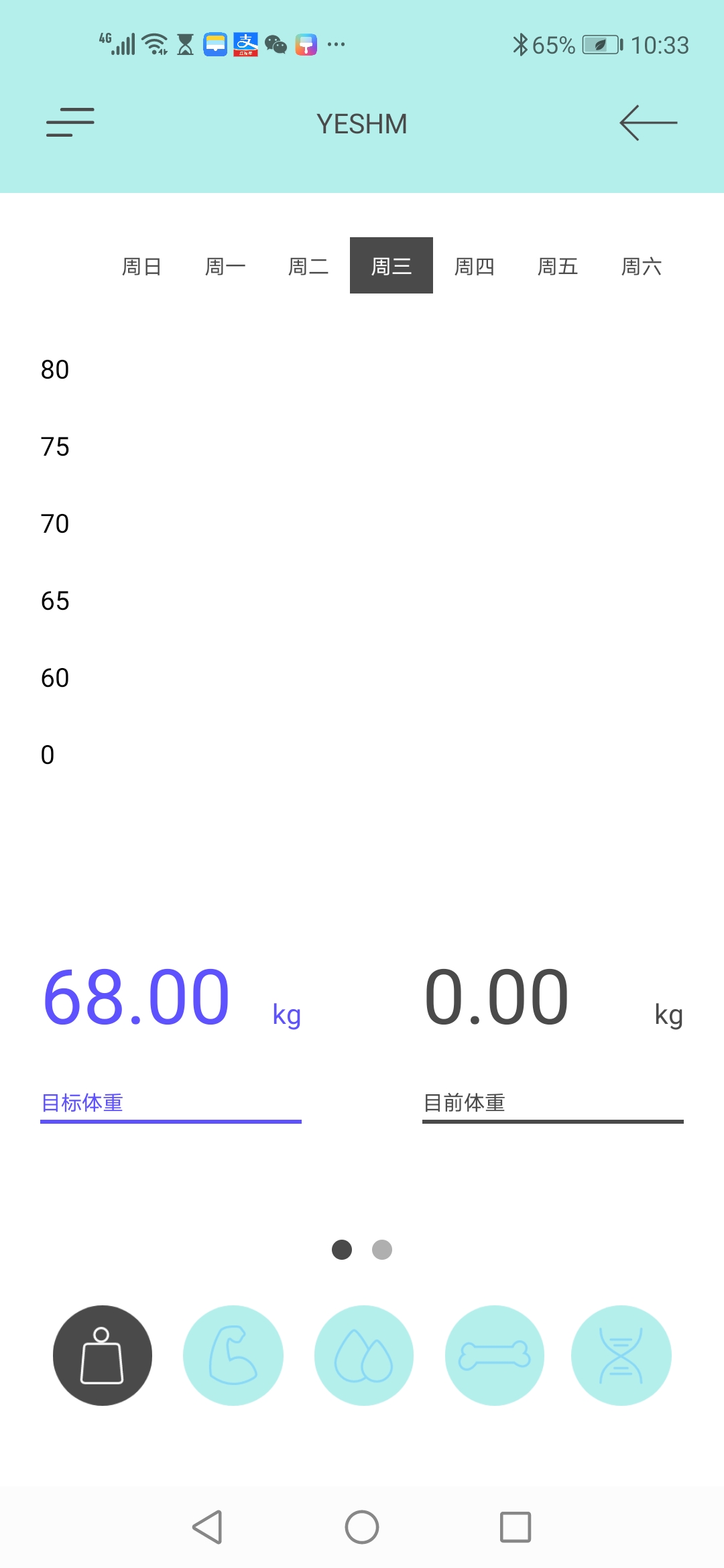The image size is (724, 1568).
Task: Show the water droplets metric
Action: tap(364, 1355)
